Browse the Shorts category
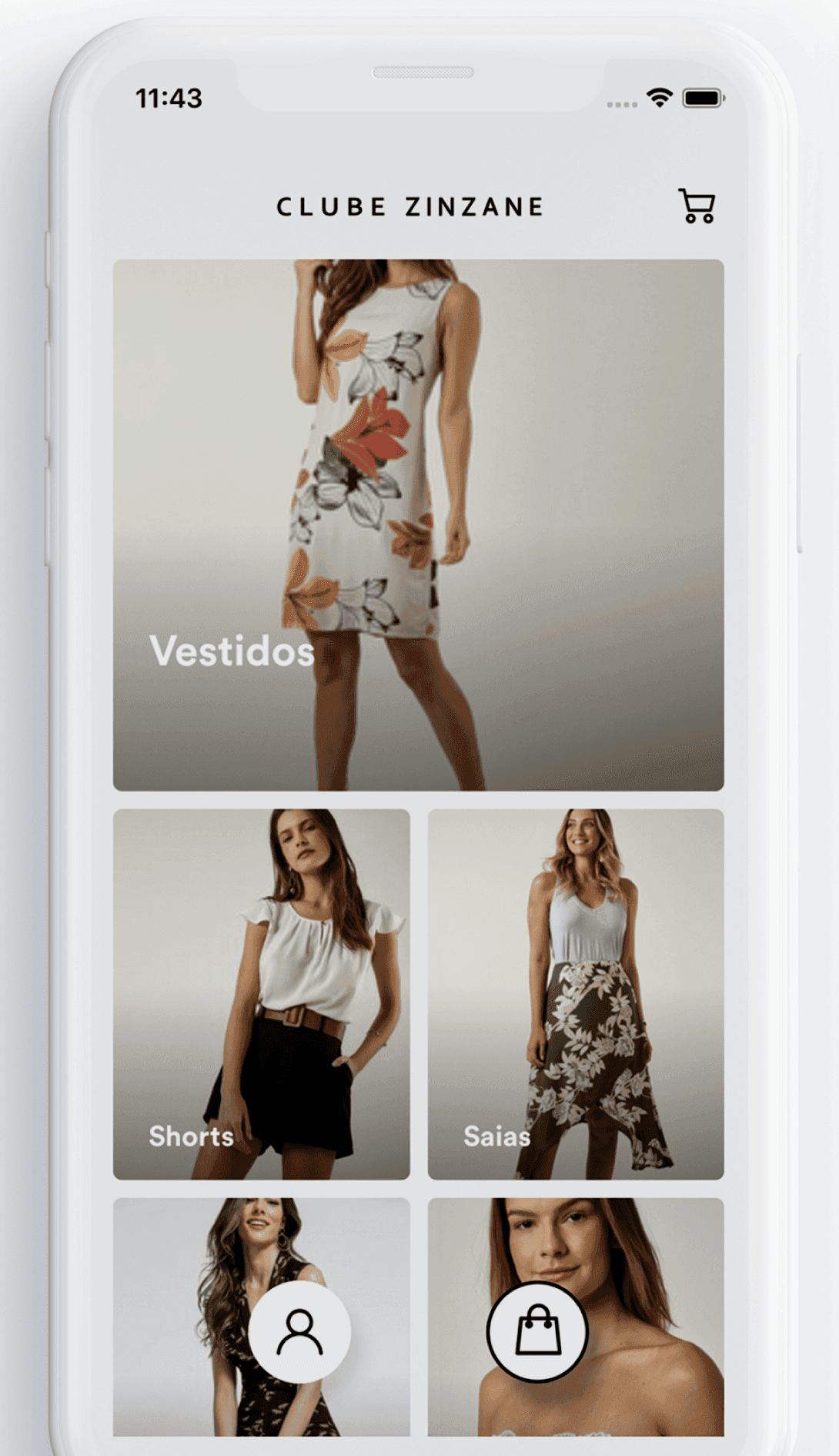 click(x=261, y=993)
